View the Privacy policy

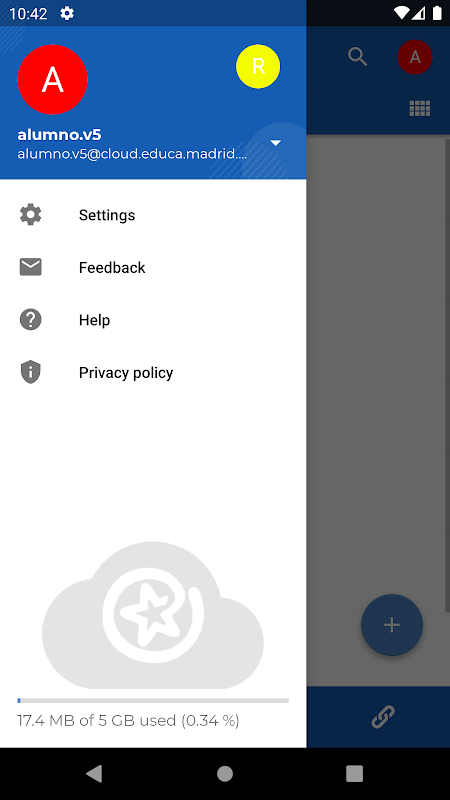[153, 372]
